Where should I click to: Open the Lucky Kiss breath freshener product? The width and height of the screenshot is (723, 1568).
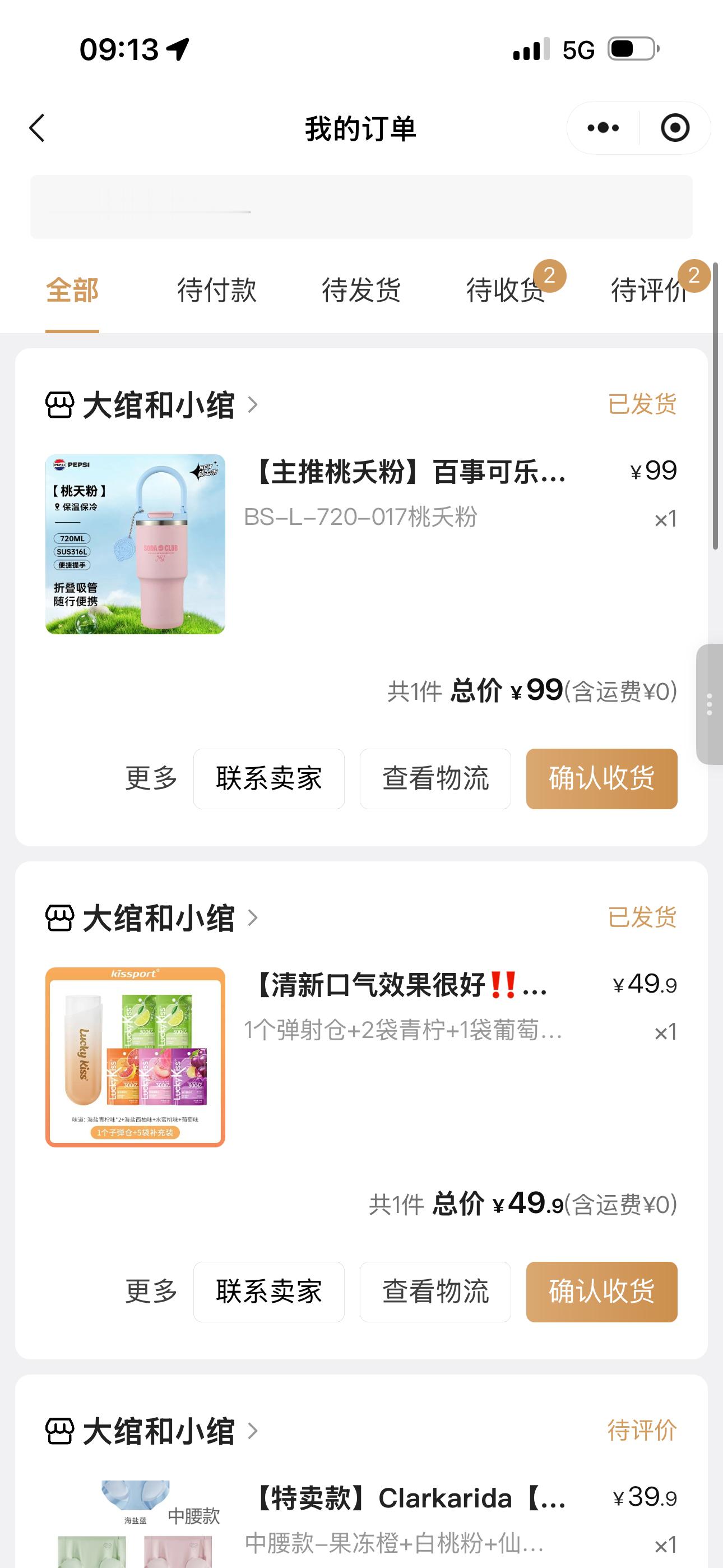tap(361, 1057)
